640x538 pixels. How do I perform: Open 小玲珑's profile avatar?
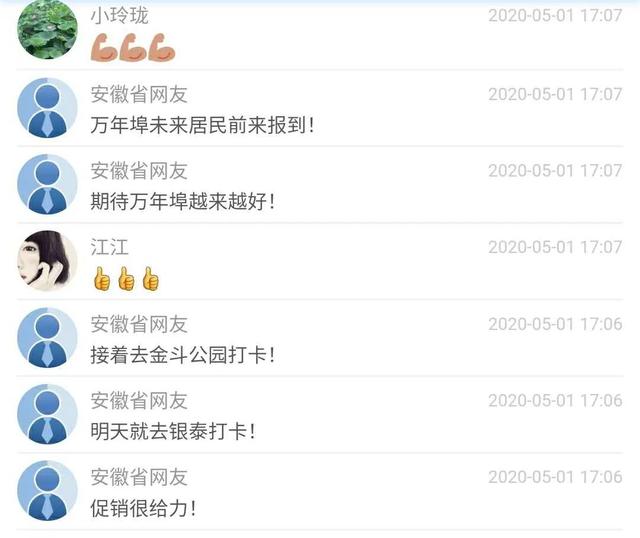click(x=47, y=31)
